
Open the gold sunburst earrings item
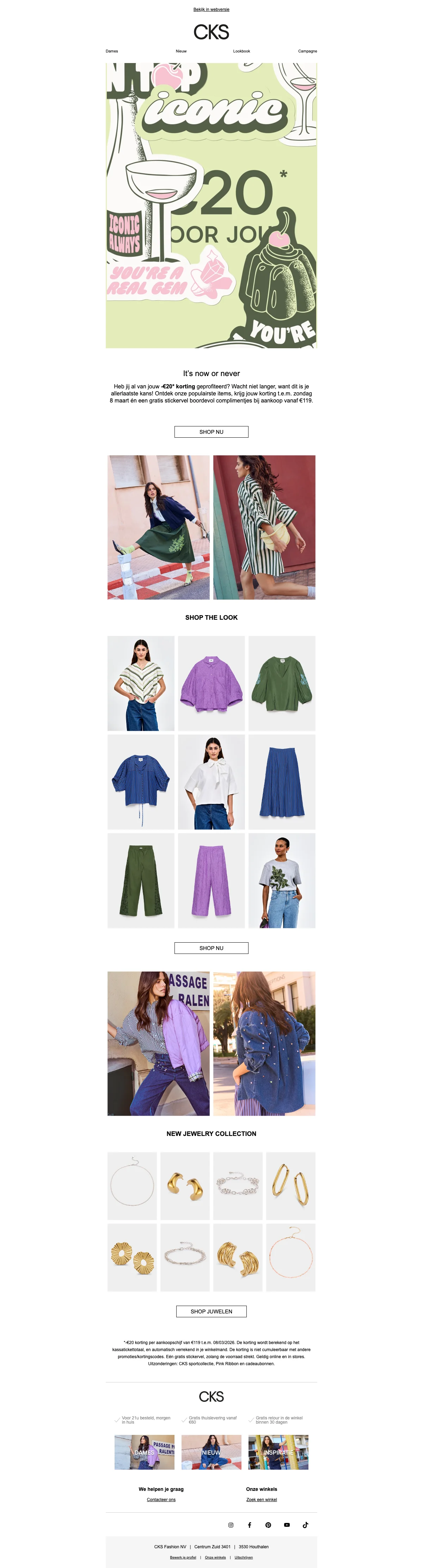(x=132, y=1257)
